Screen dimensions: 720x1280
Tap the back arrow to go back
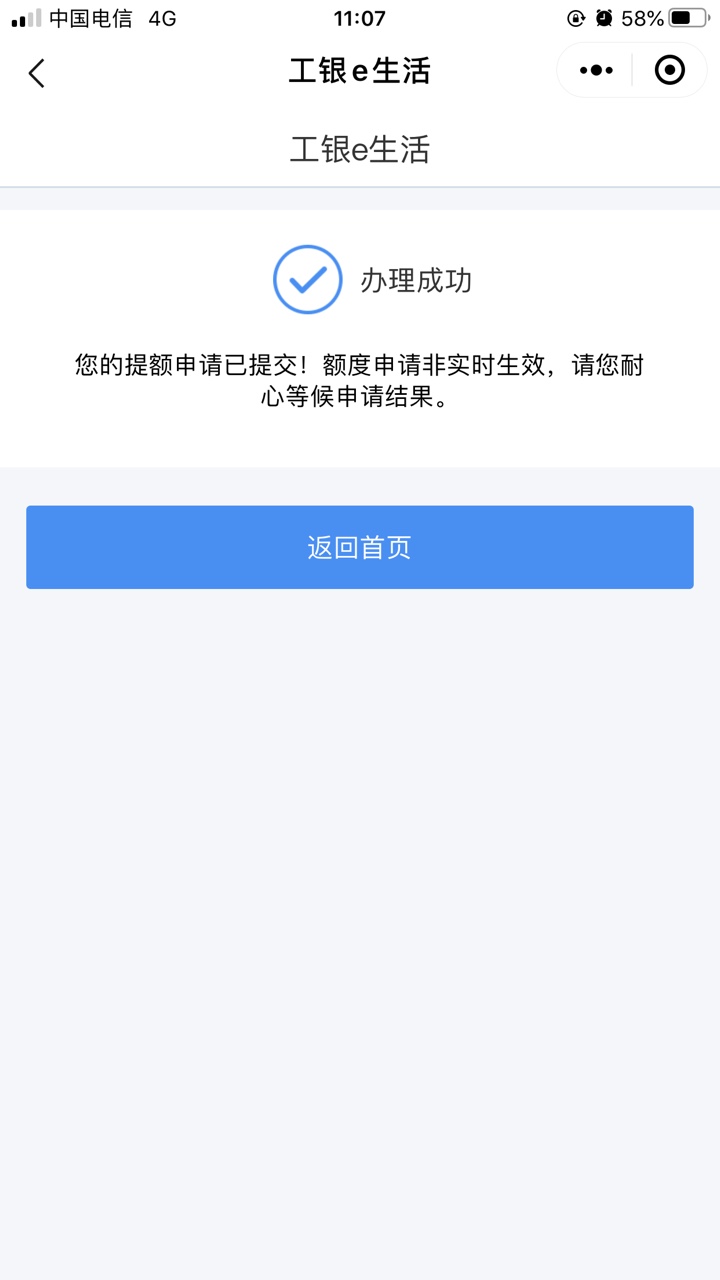[36, 73]
